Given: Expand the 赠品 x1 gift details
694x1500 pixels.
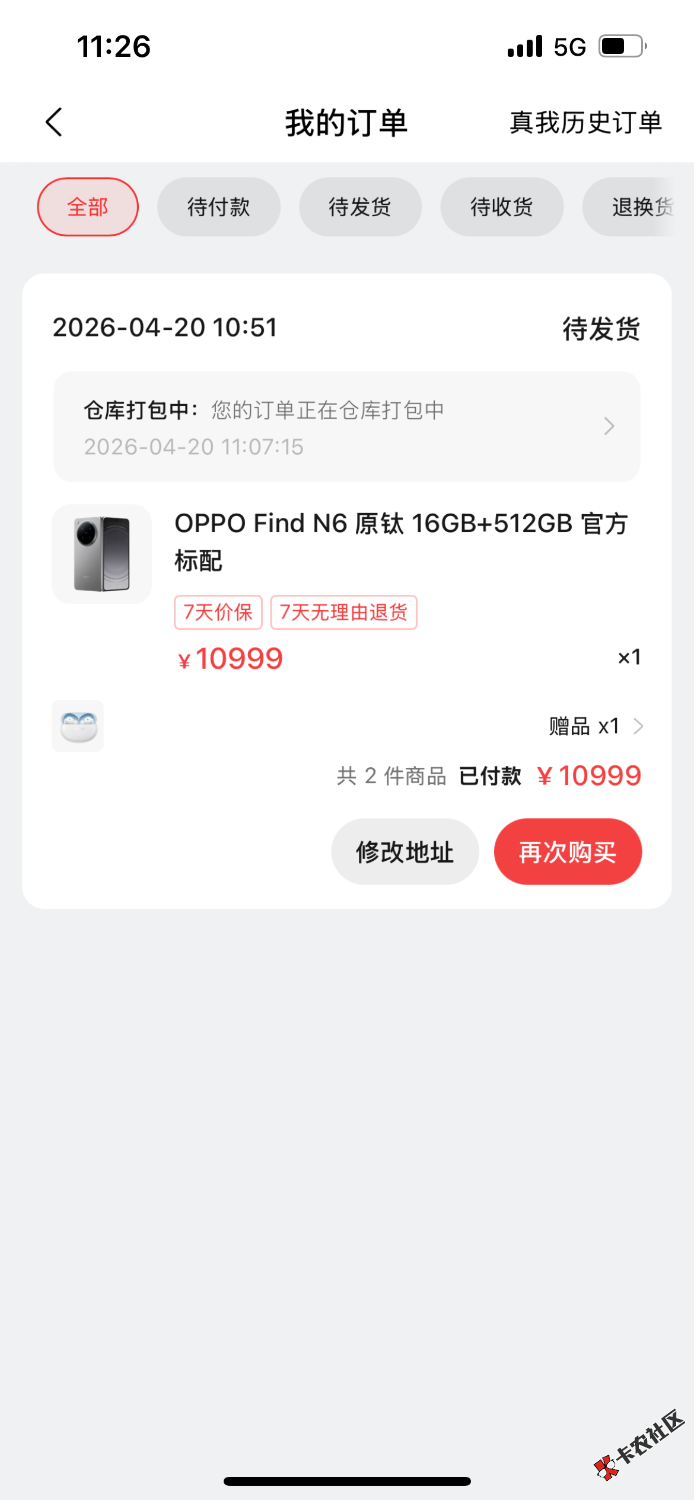Looking at the screenshot, I should point(595,726).
